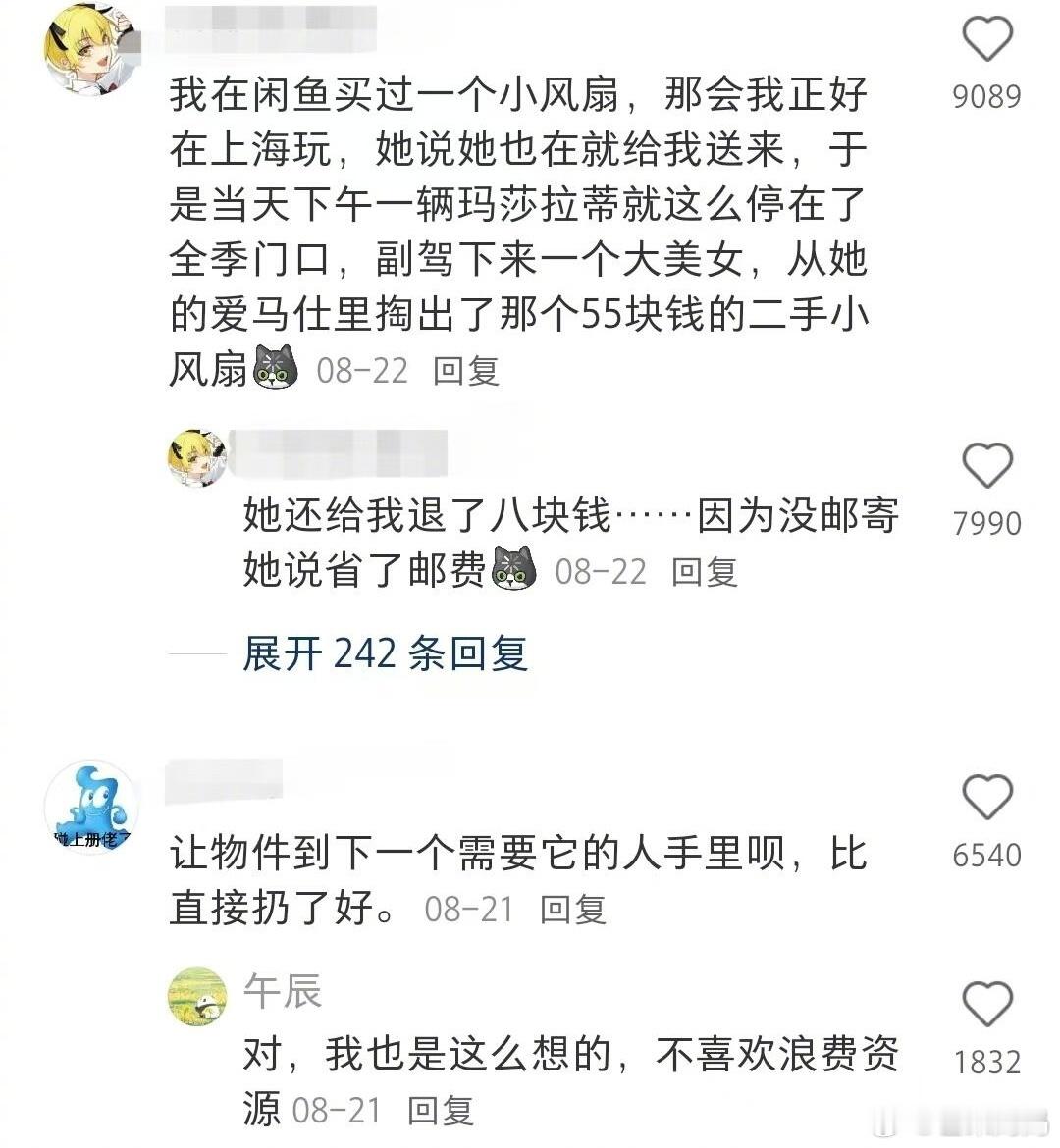This screenshot has height=1148, width=1060.
Task: Reply to the 小风扇 comment
Action: [x=466, y=371]
